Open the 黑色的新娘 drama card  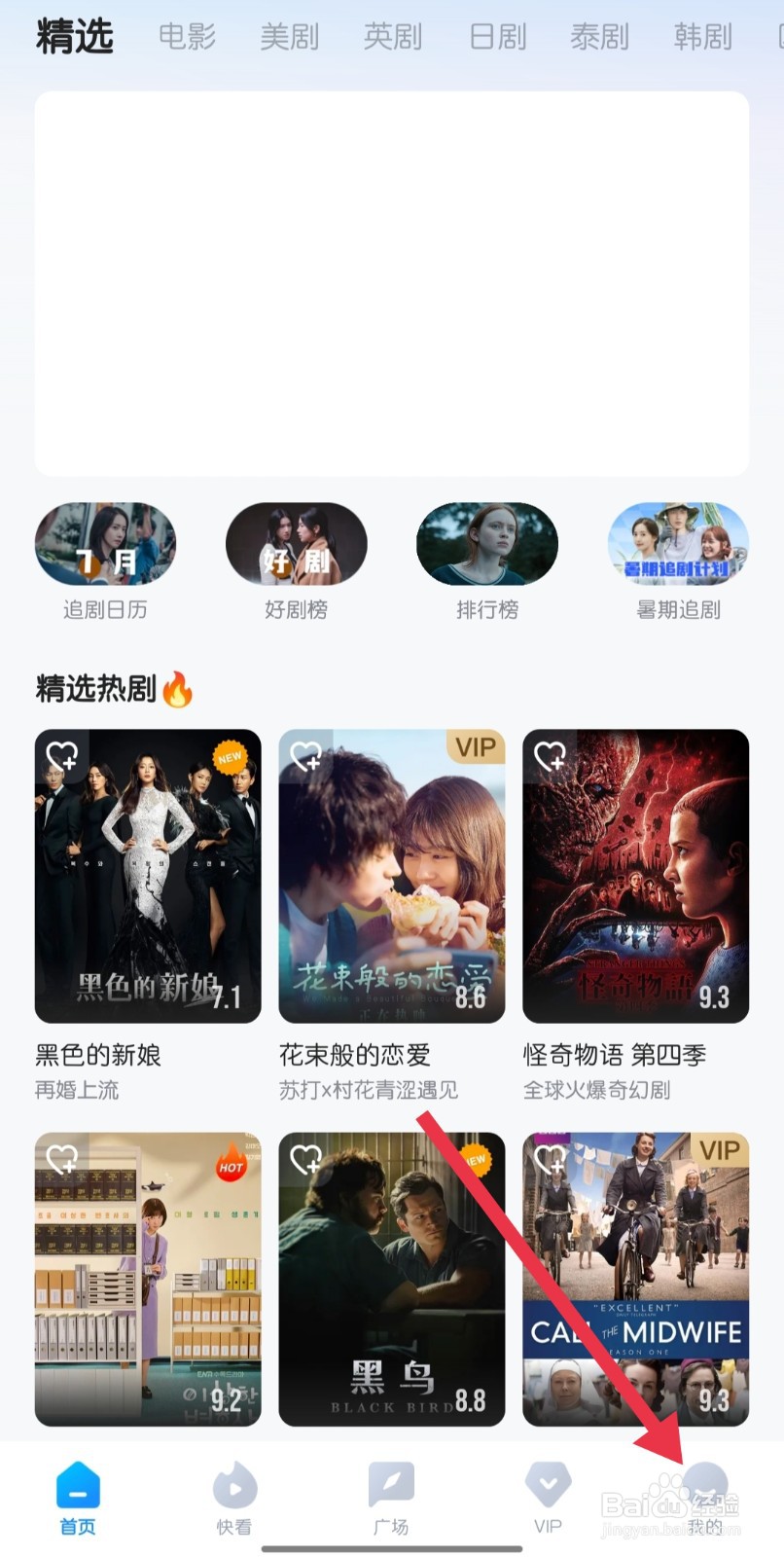point(148,876)
